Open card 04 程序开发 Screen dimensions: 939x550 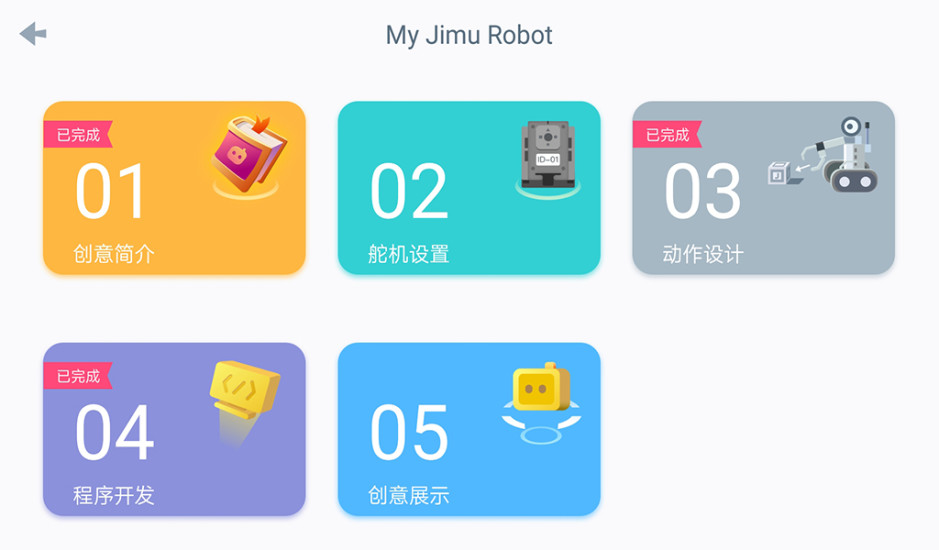[174, 430]
